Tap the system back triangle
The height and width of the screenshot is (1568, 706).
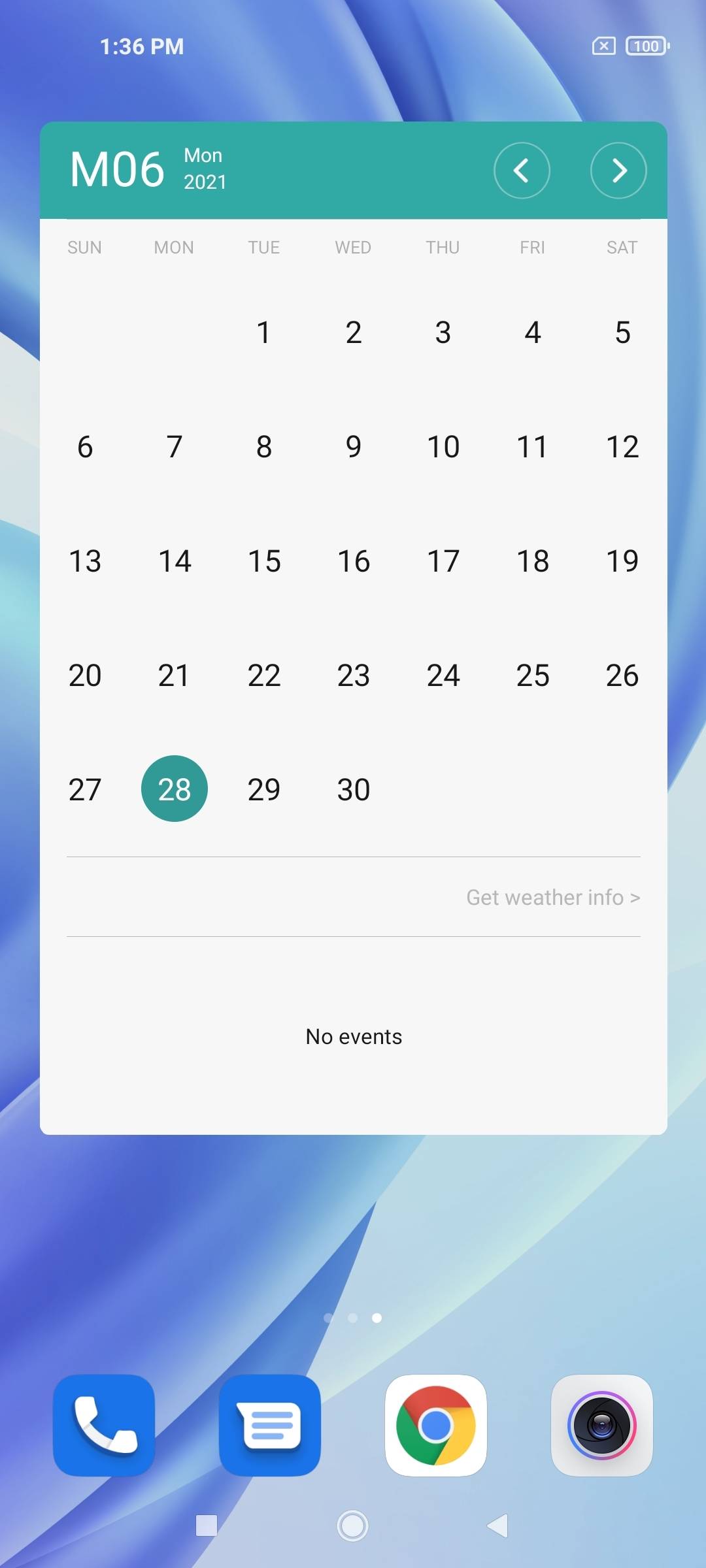coord(498,1526)
